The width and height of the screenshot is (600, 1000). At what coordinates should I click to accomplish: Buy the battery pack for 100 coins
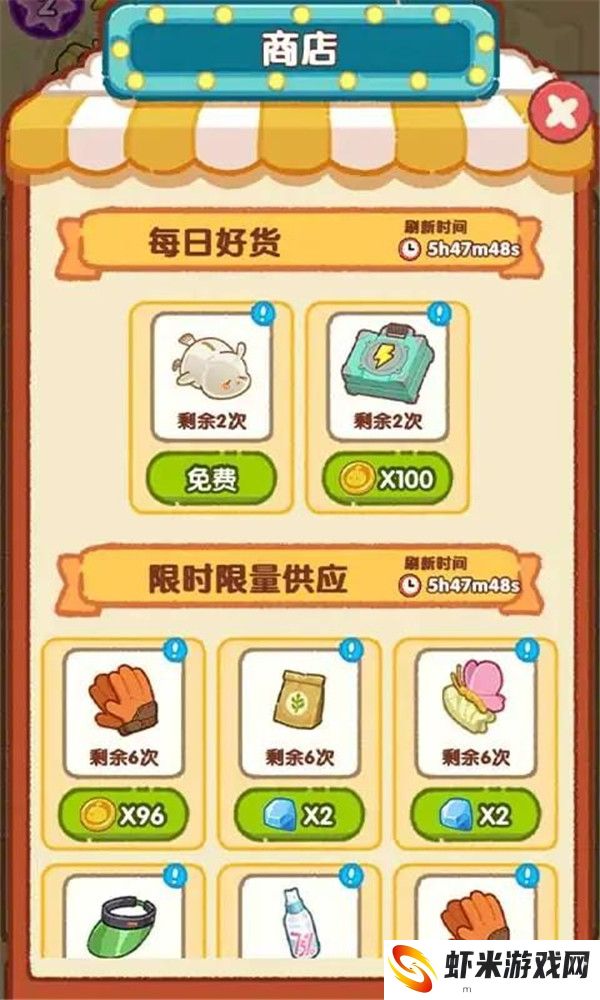[x=386, y=479]
